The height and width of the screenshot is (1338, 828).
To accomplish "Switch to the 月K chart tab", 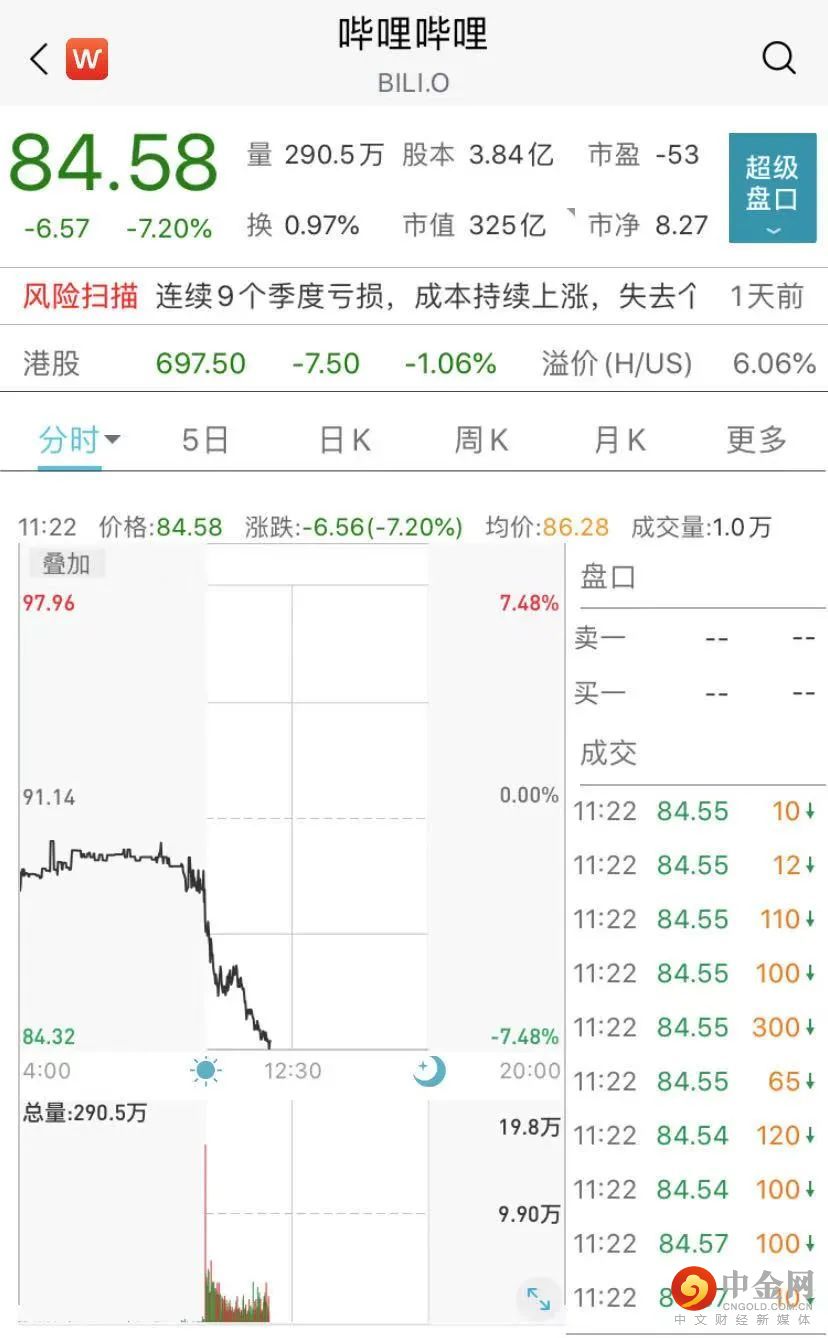I will (619, 439).
